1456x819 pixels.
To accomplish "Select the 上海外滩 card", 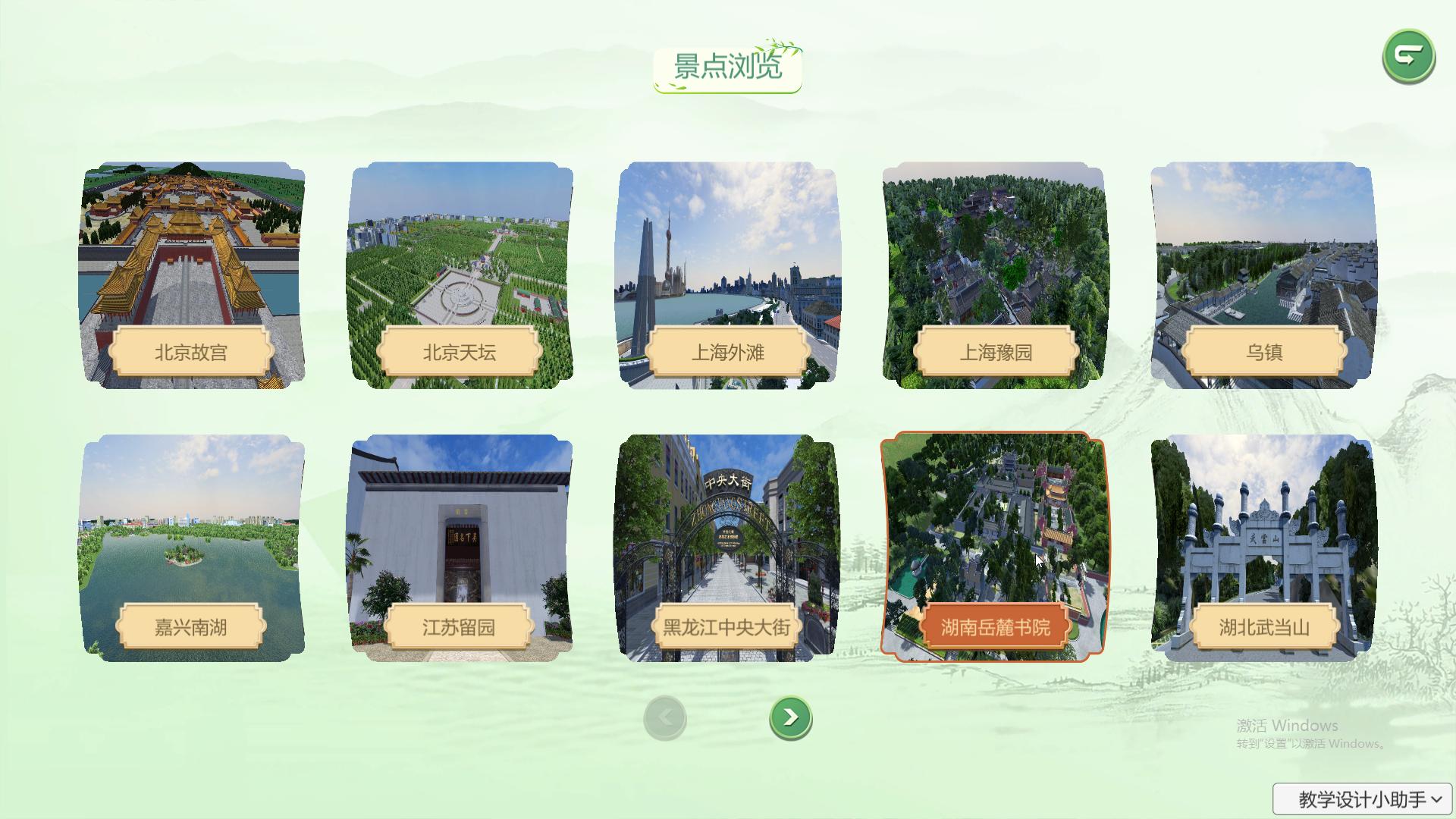I will tap(728, 275).
